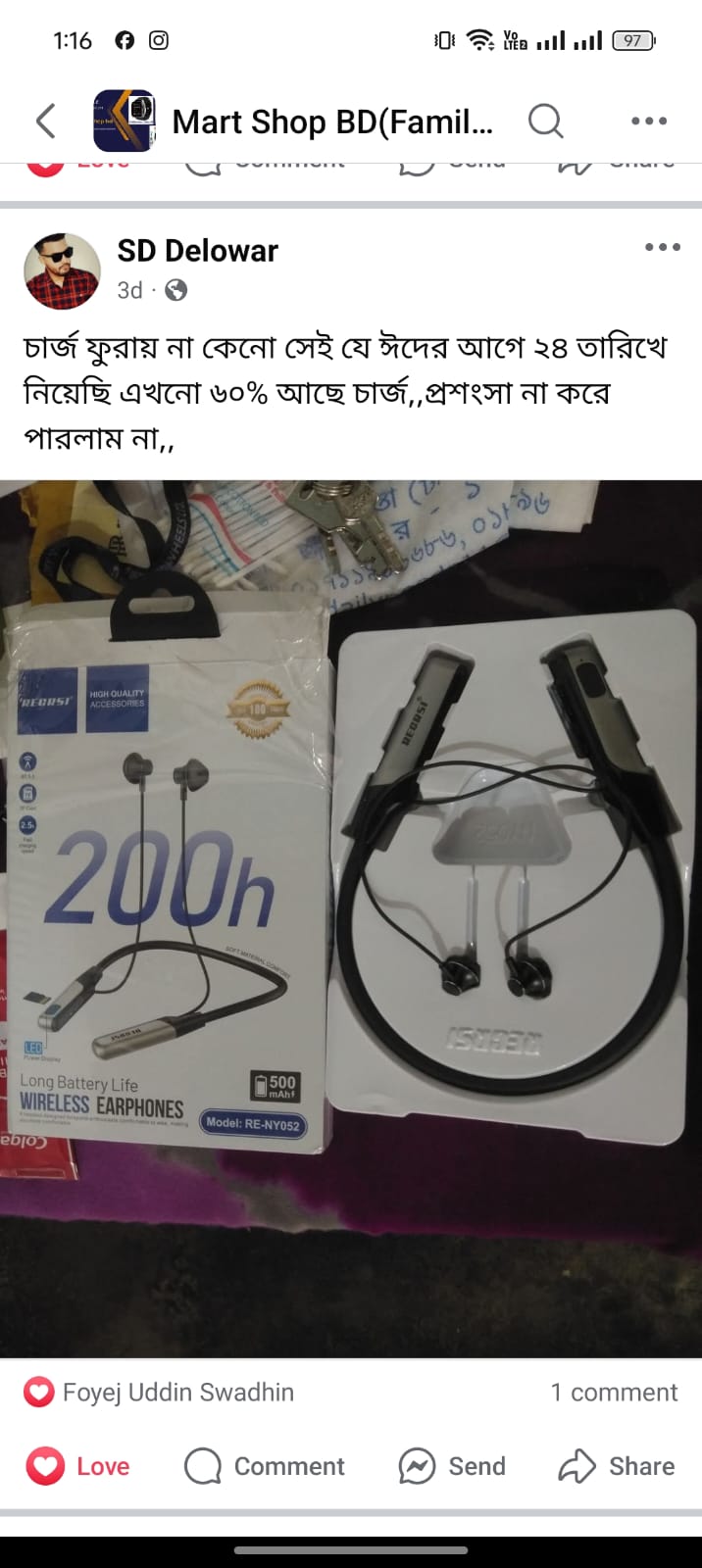View SD Delowar's profile picture
This screenshot has width=702, height=1568.
pyautogui.click(x=62, y=271)
